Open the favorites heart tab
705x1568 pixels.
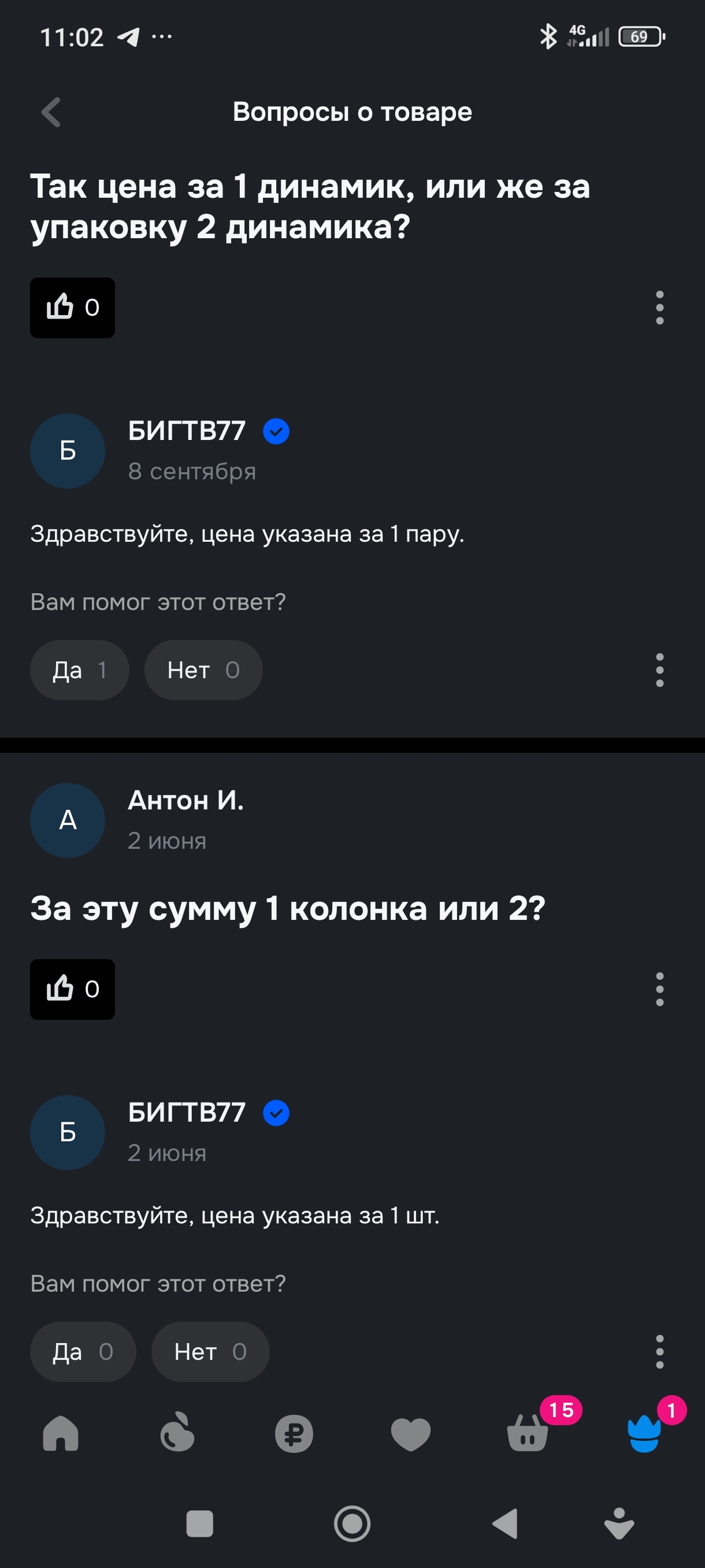[x=411, y=1433]
